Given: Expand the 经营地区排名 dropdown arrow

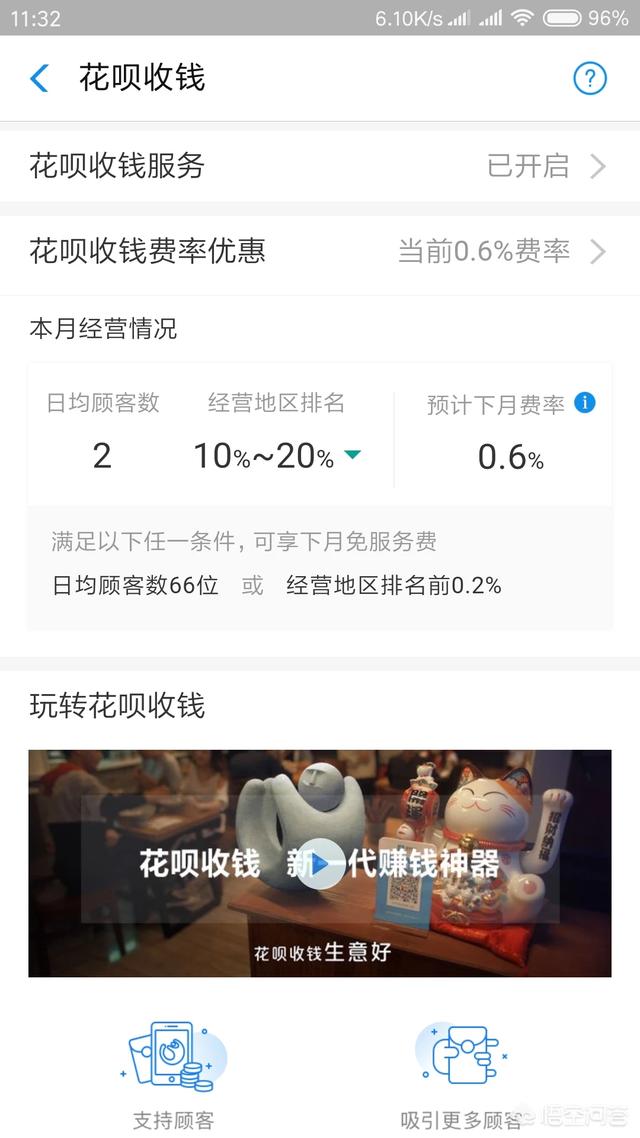Looking at the screenshot, I should pyautogui.click(x=352, y=456).
